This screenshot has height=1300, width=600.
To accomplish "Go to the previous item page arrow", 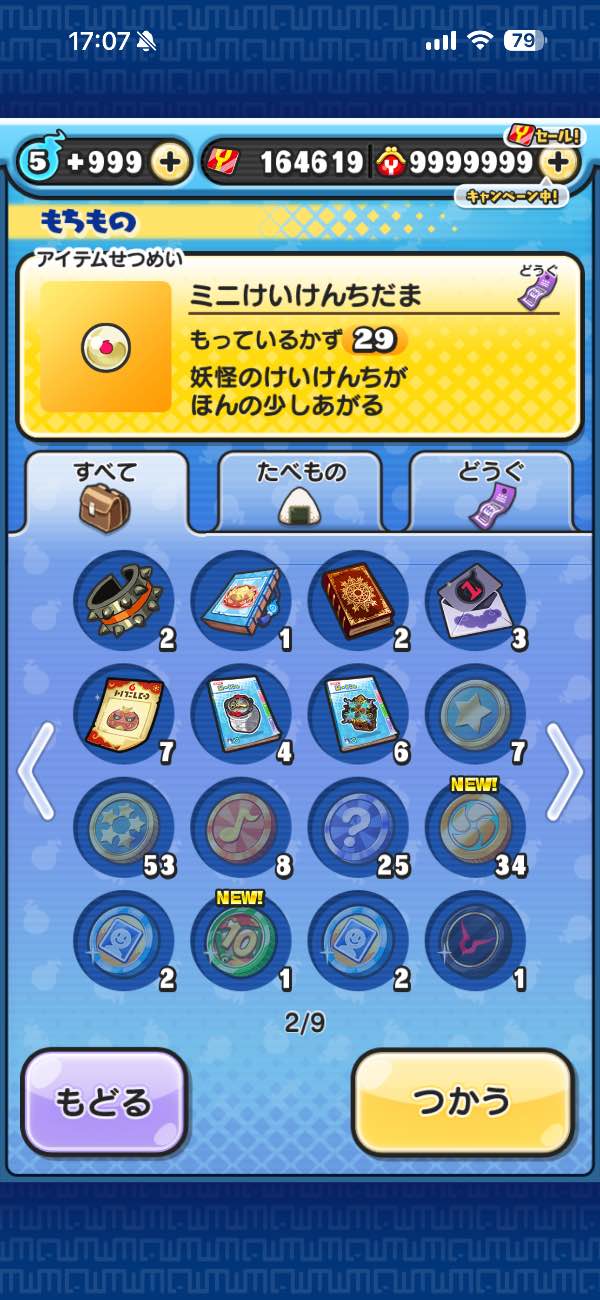I will pyautogui.click(x=36, y=772).
